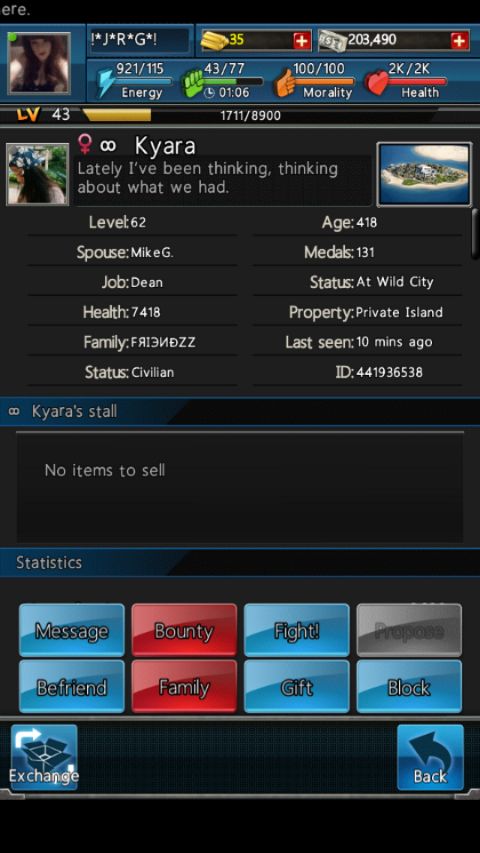Send a gift to Kyara

click(x=297, y=687)
